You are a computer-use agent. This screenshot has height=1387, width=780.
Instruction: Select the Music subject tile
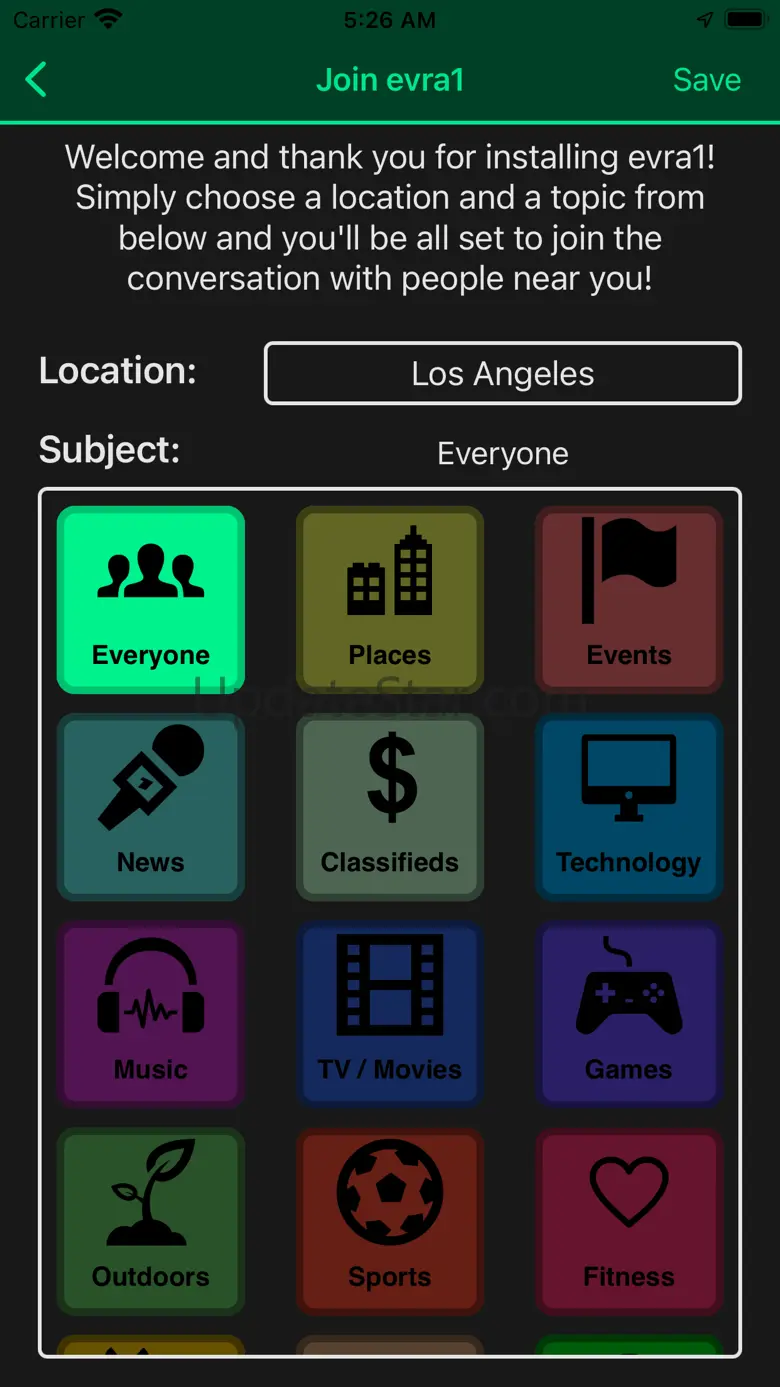151,1014
